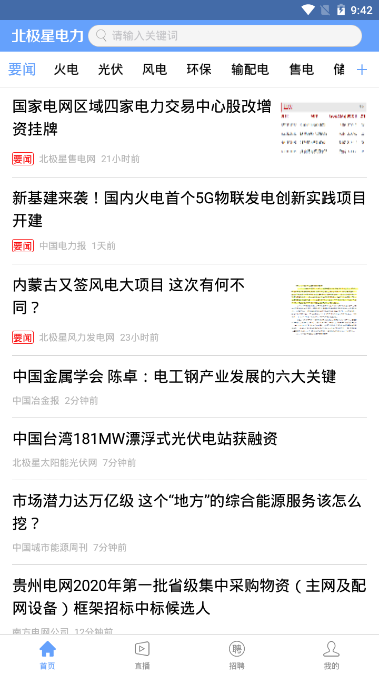This screenshot has width=379, height=674.
Task: Select the 要闻 tab
Action: 21,69
